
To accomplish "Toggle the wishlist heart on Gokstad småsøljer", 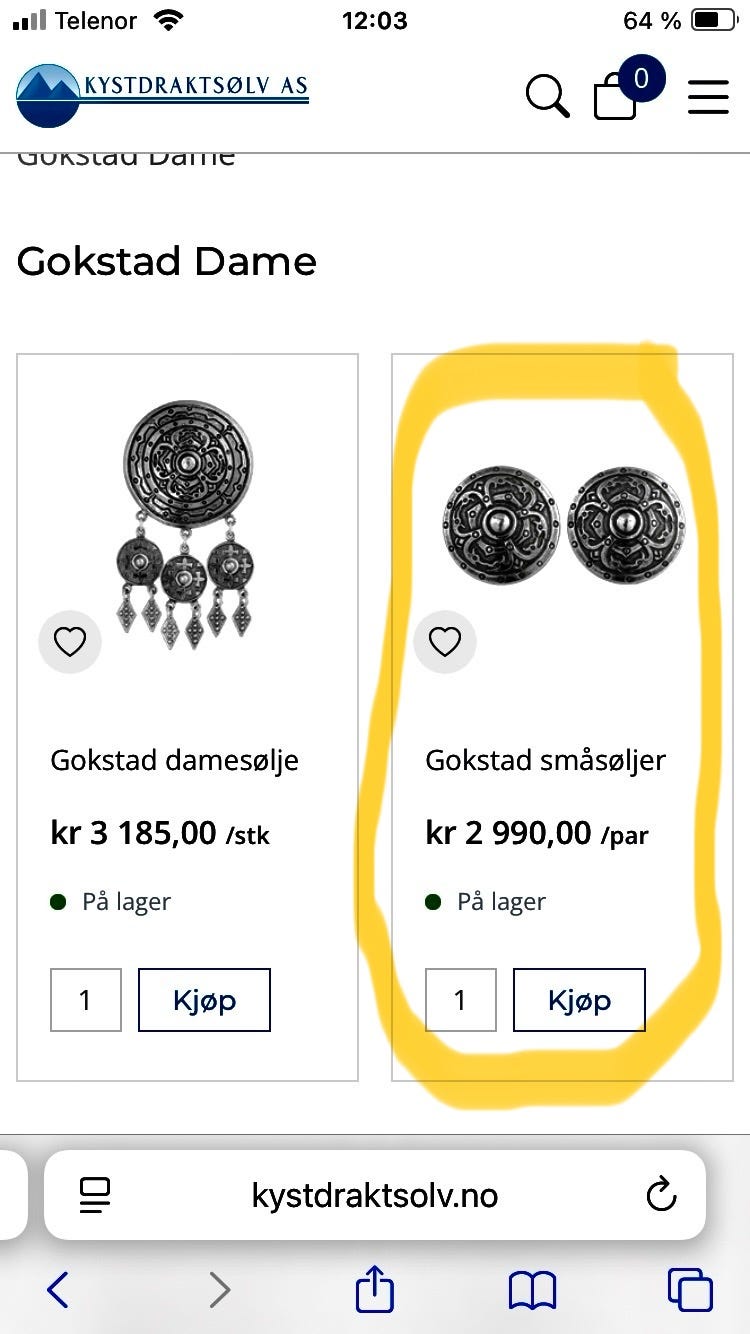I will [x=444, y=641].
